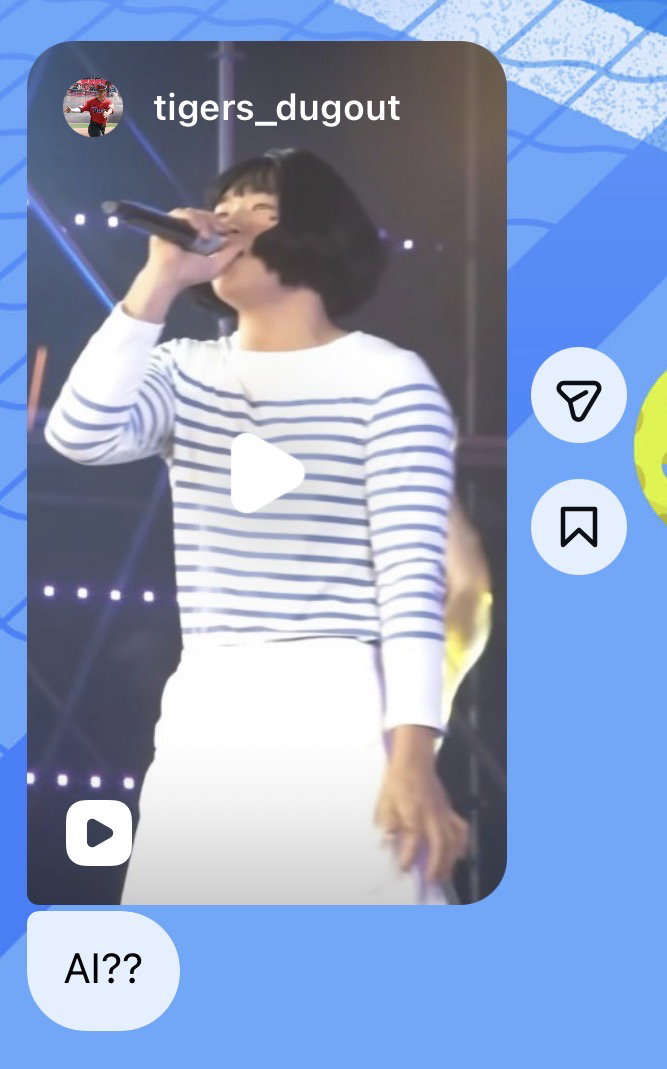Open the reels icon on the video

[x=99, y=832]
